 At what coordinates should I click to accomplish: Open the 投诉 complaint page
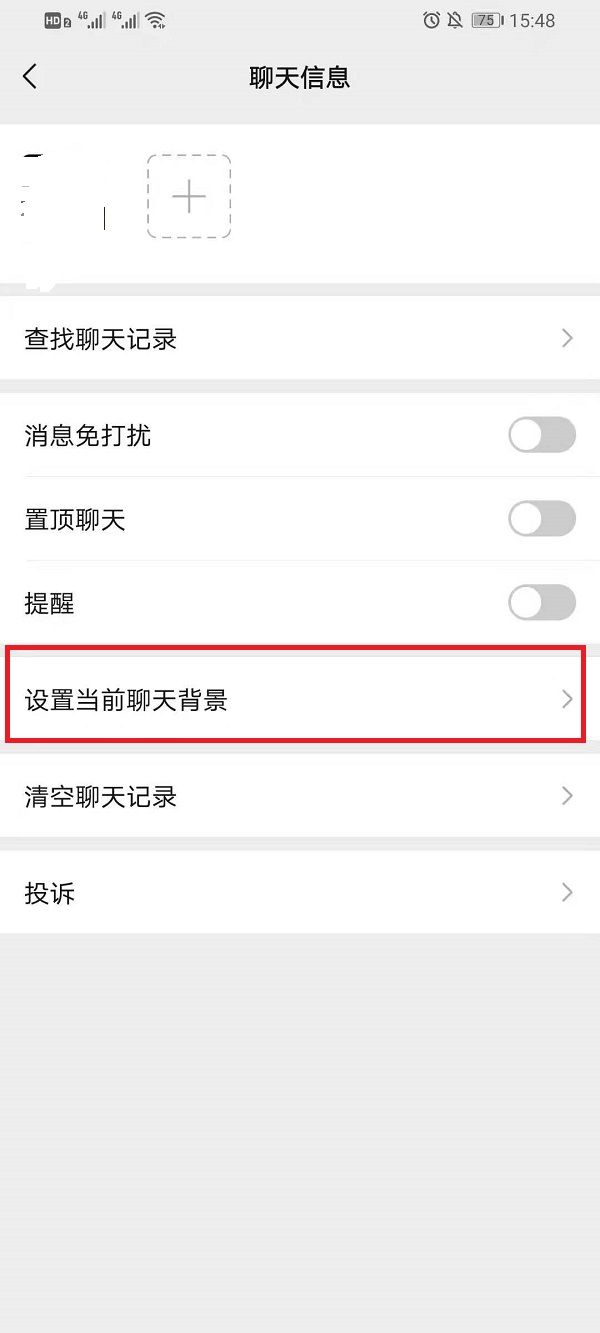(x=300, y=893)
